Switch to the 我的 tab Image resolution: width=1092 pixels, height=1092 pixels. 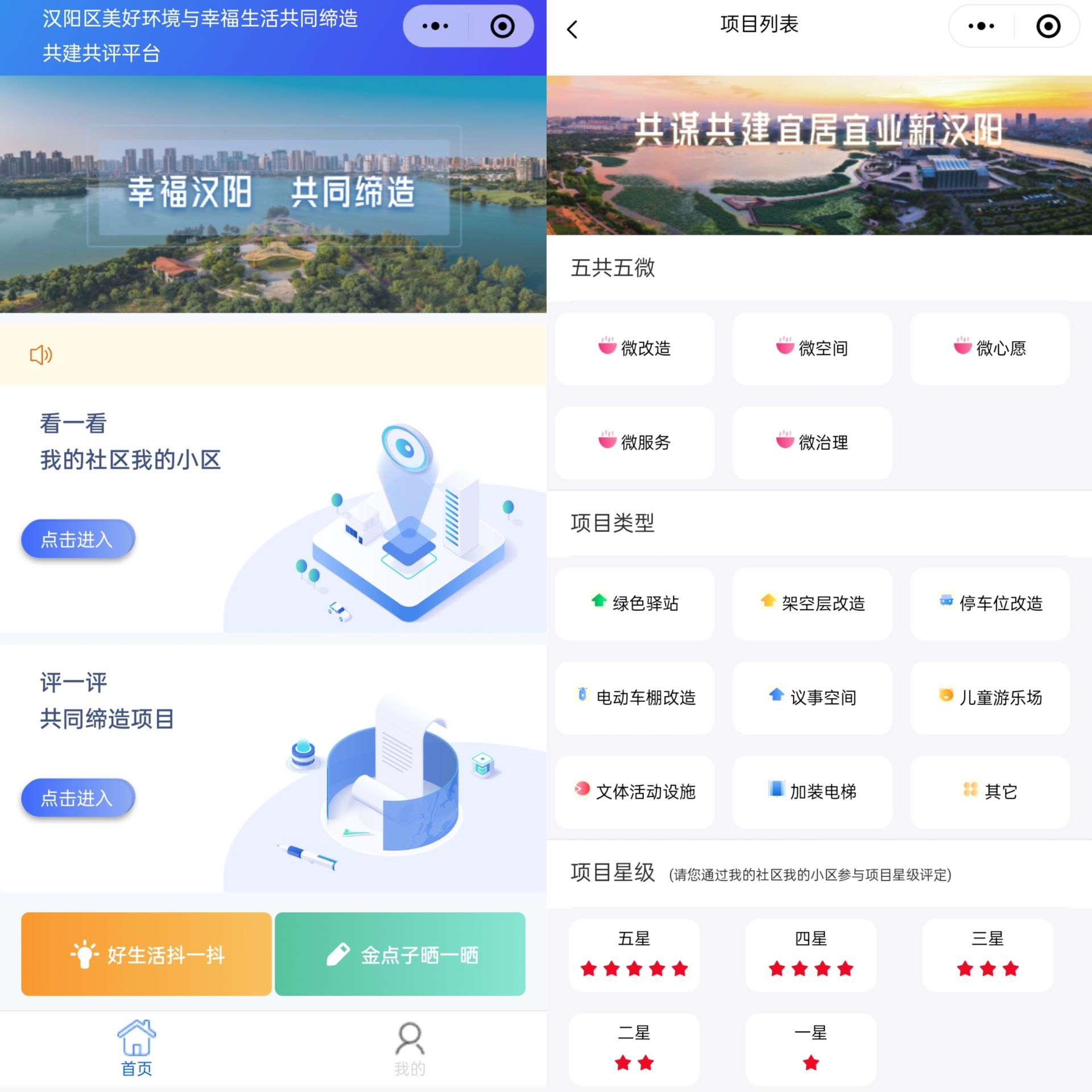click(409, 1048)
